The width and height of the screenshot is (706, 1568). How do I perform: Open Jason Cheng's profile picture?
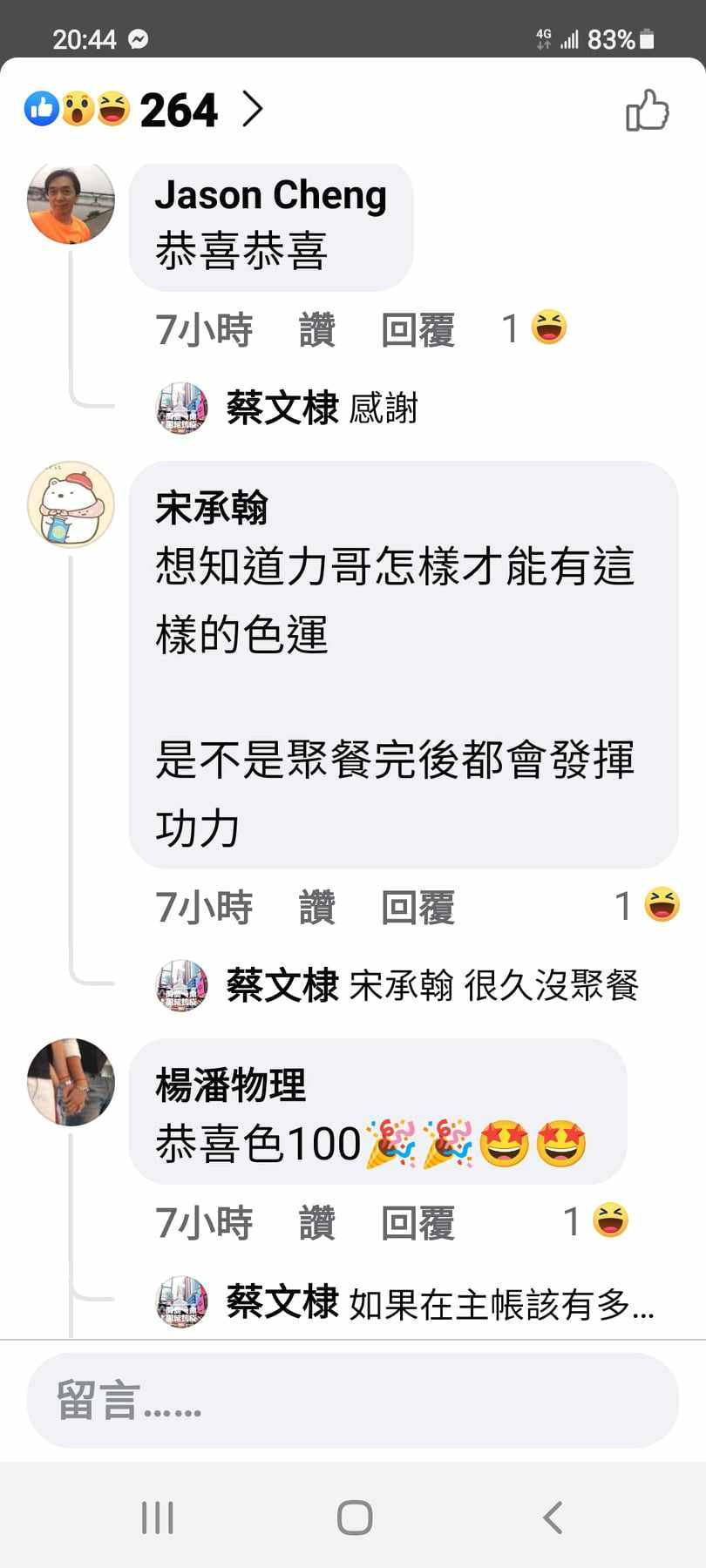[x=71, y=203]
